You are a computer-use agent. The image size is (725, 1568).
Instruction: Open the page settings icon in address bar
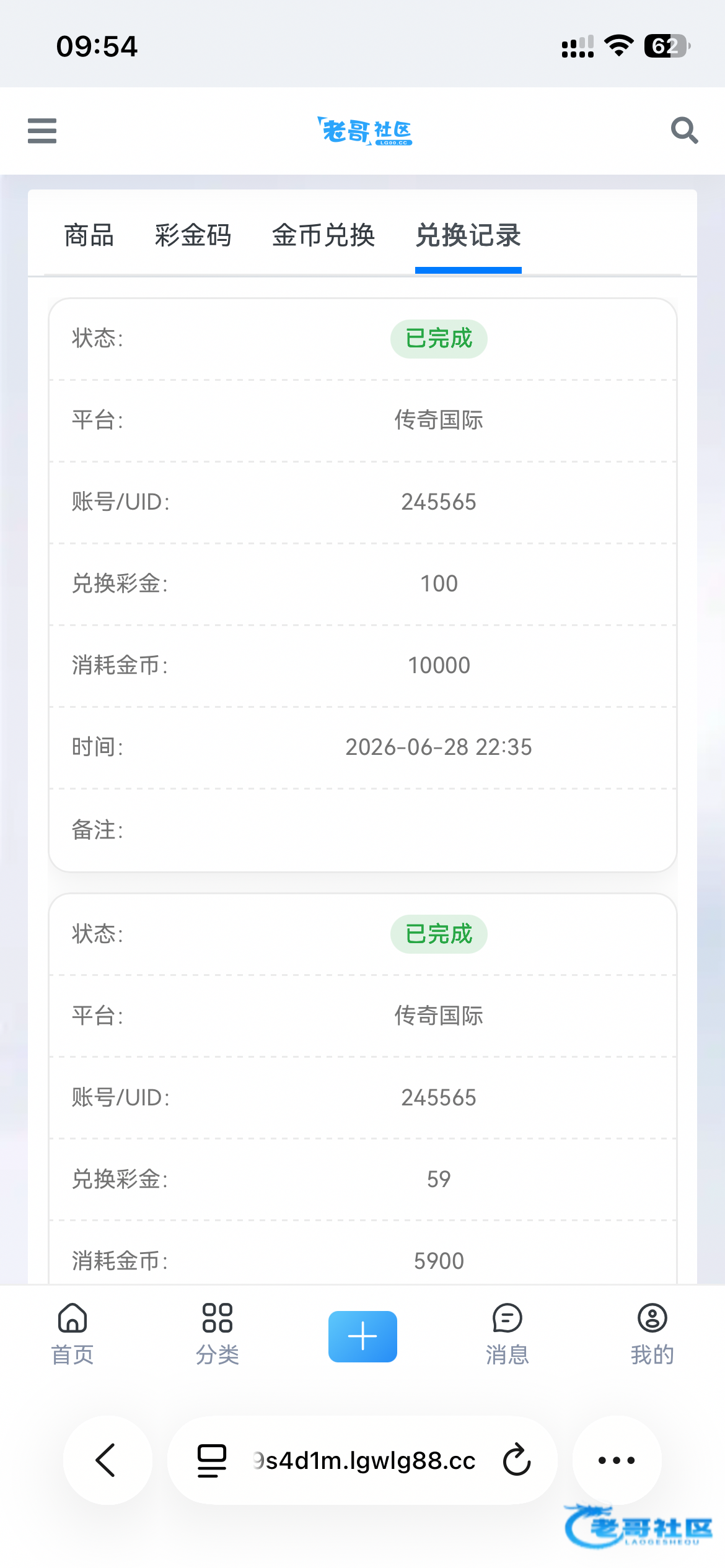click(212, 1460)
